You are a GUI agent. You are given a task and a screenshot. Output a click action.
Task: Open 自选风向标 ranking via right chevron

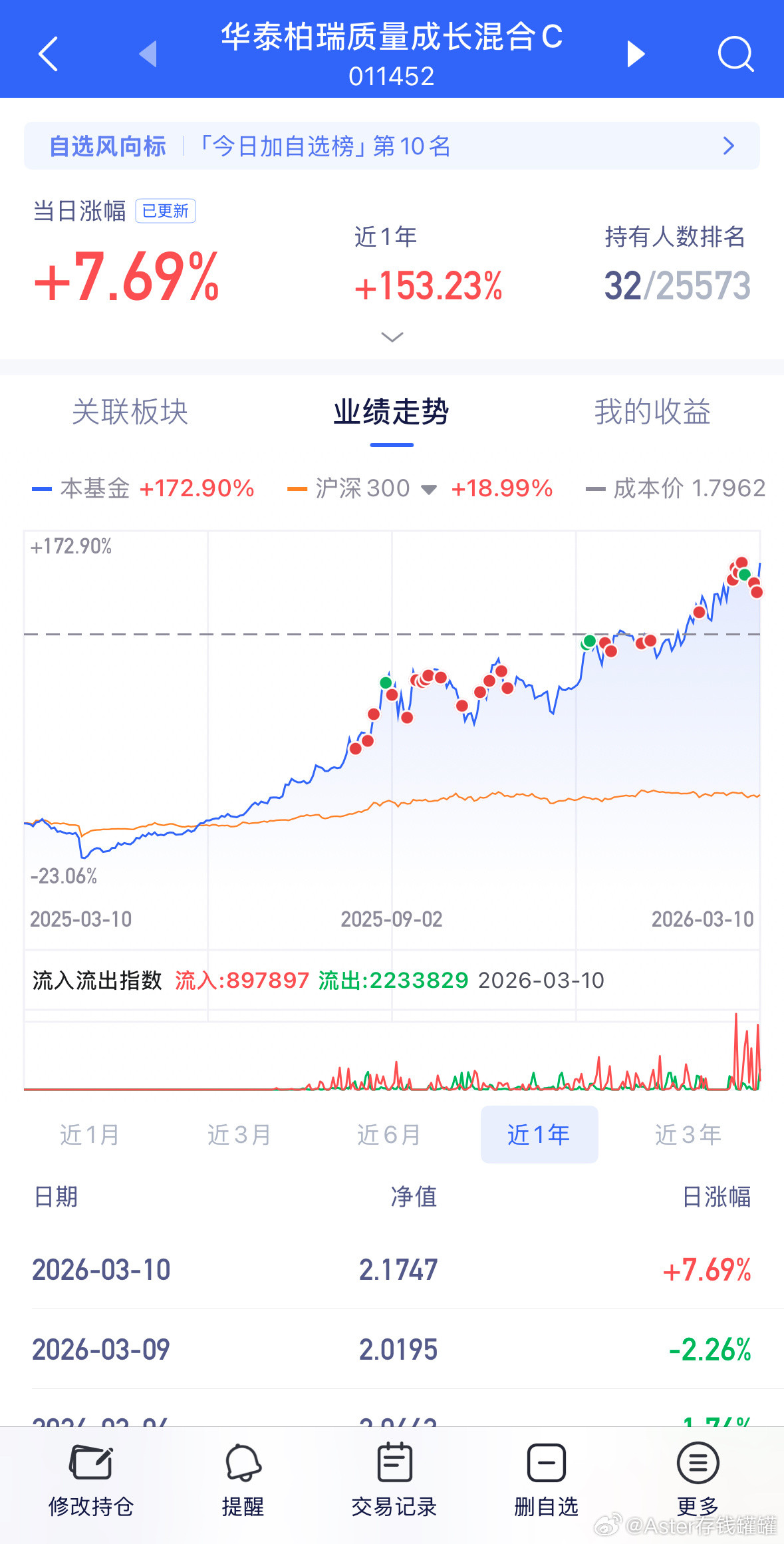pos(729,146)
